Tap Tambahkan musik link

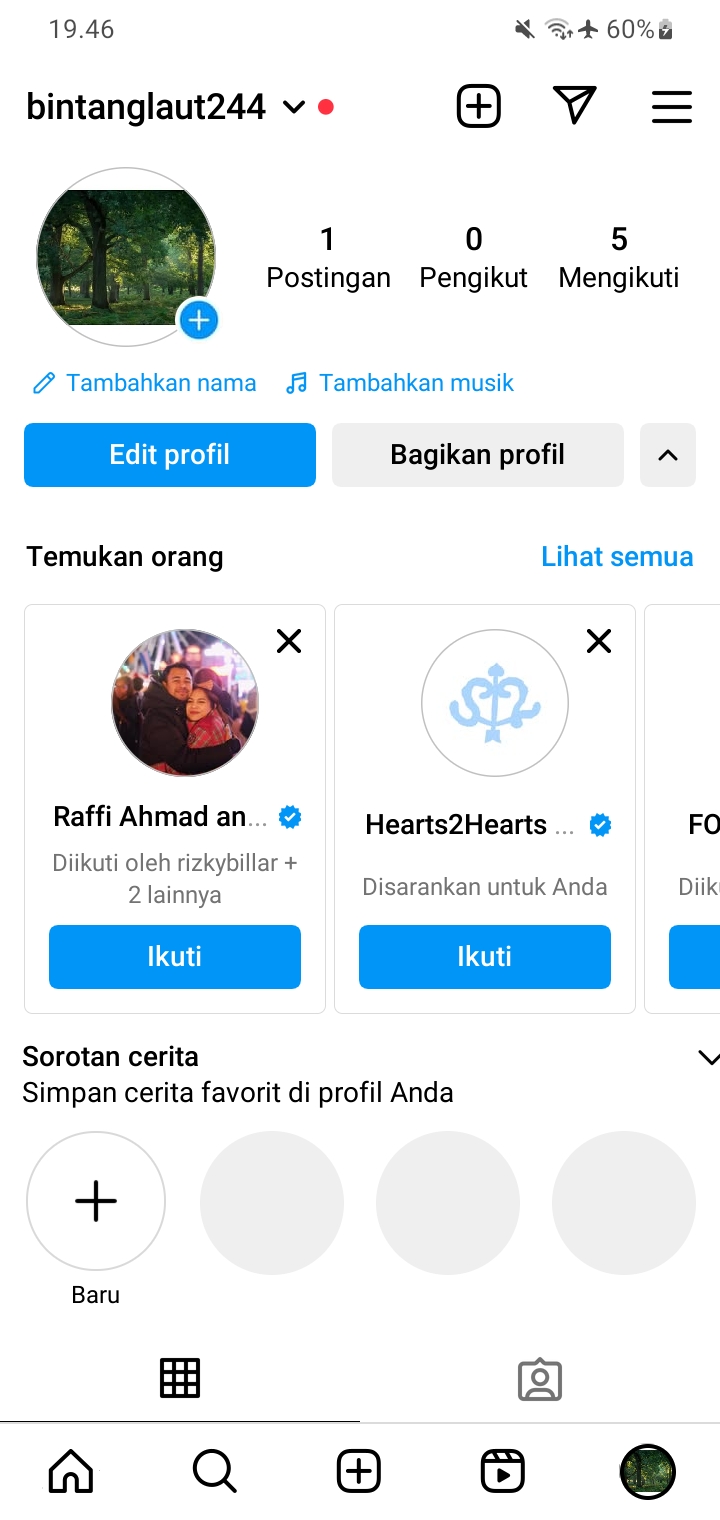[400, 383]
